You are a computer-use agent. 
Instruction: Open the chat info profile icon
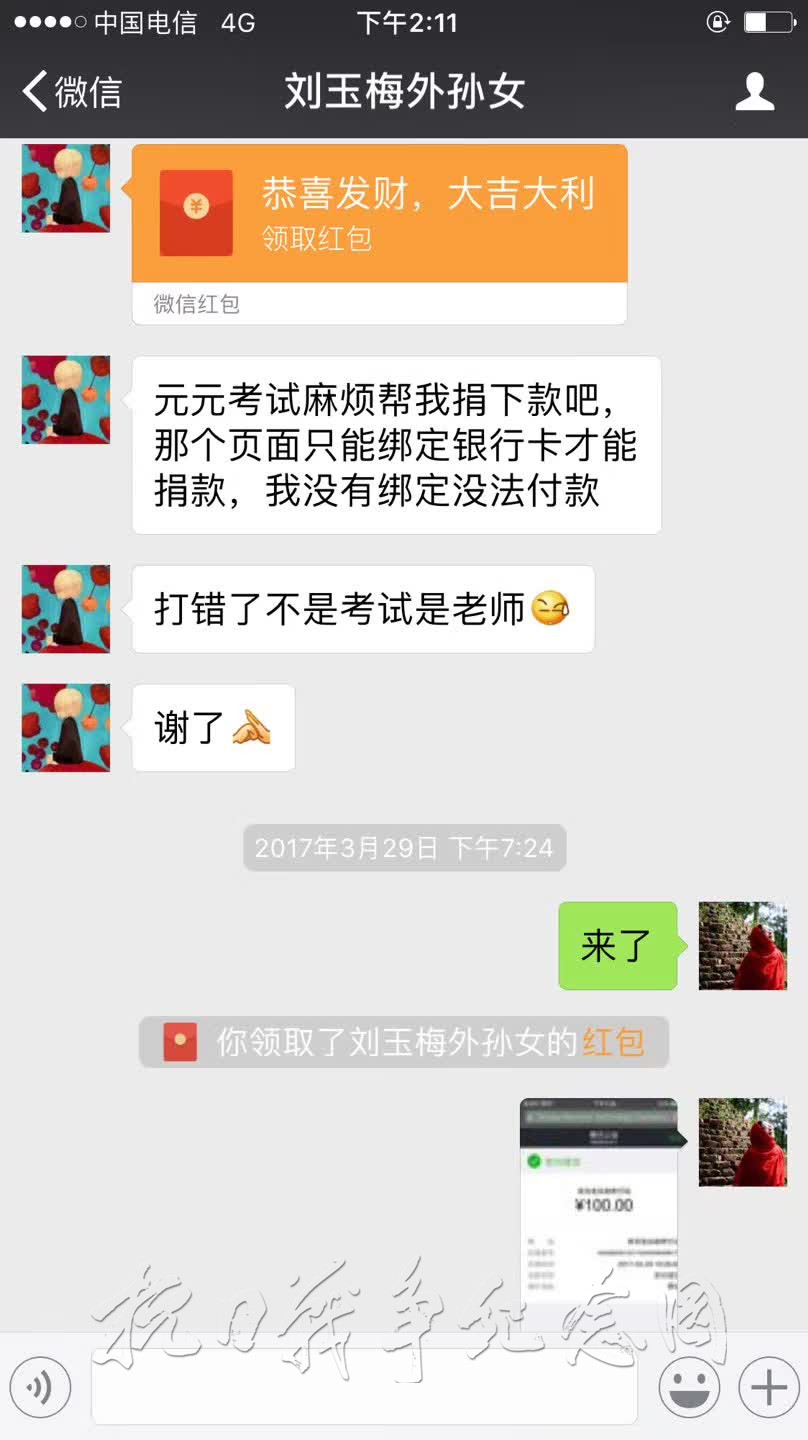click(x=754, y=92)
